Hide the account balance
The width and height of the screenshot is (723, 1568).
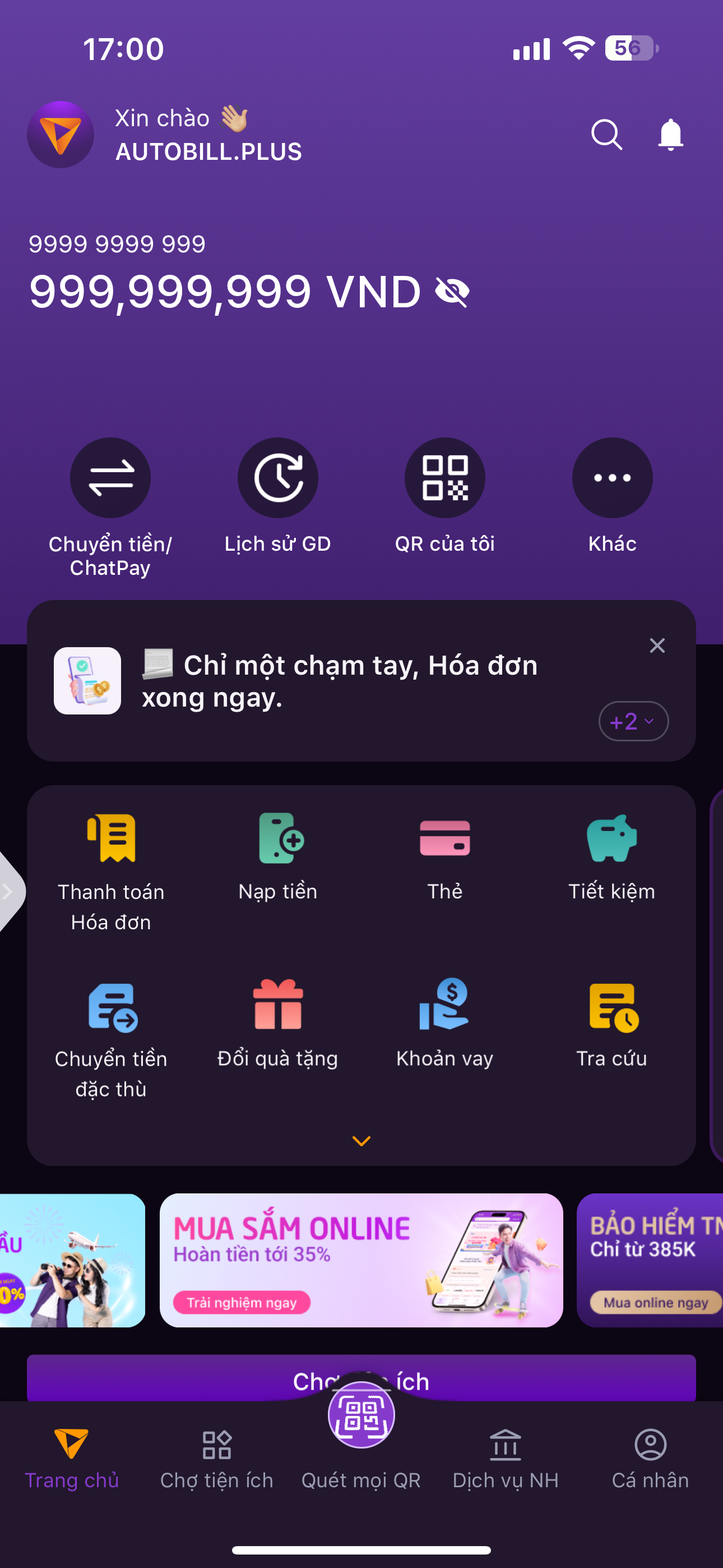[x=452, y=292]
